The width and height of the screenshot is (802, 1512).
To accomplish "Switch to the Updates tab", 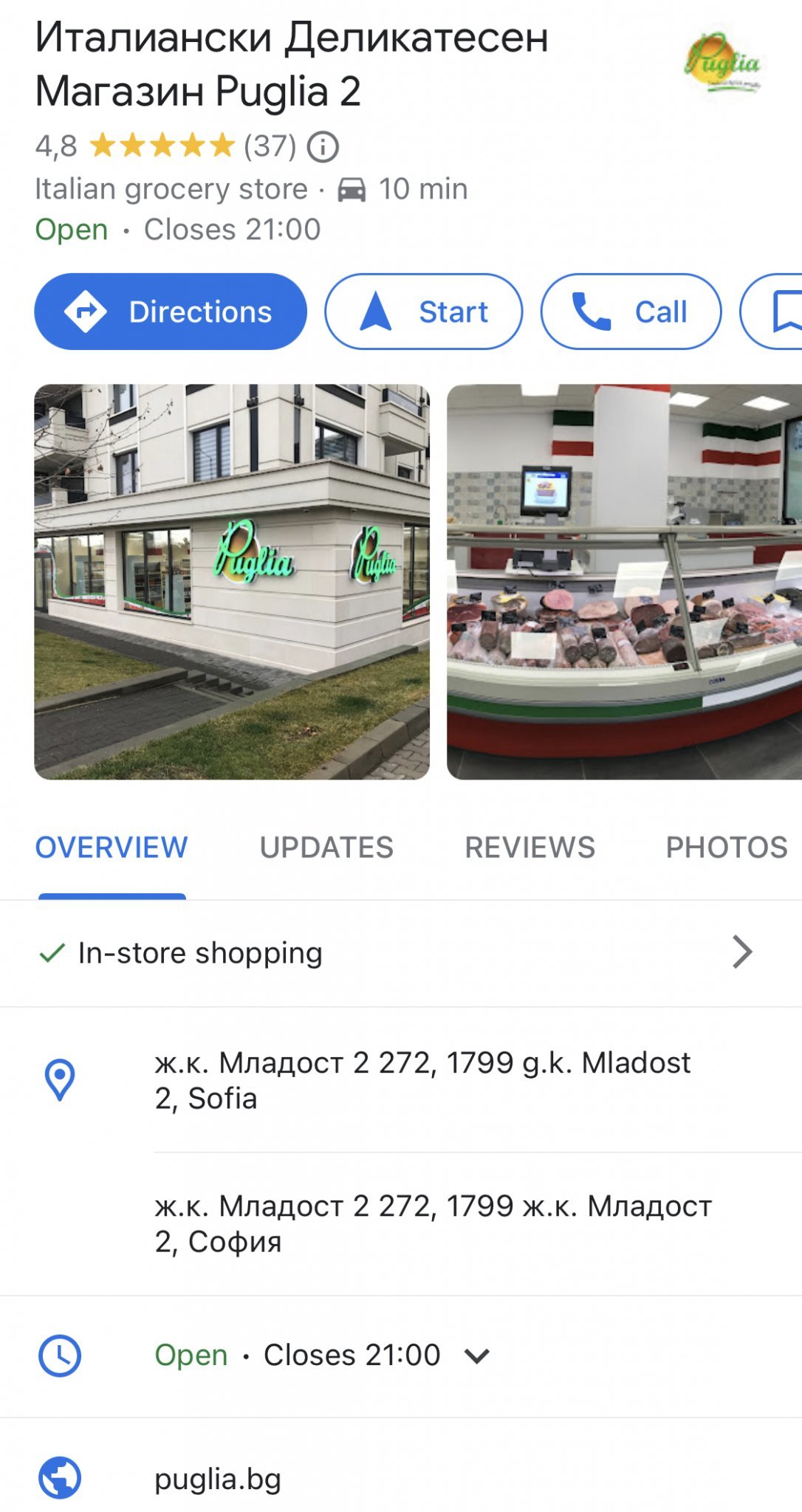I will (x=326, y=848).
